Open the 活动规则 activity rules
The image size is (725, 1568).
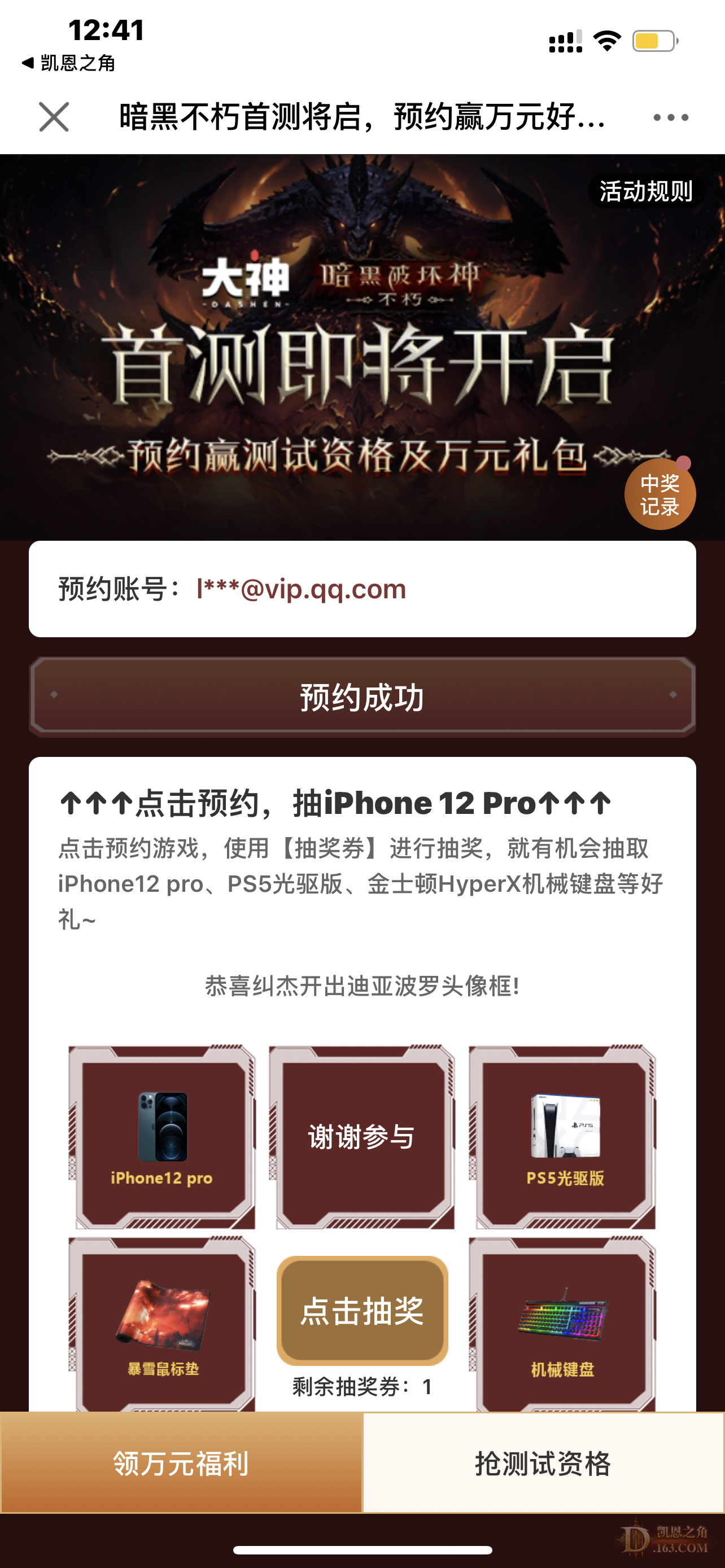click(x=645, y=192)
